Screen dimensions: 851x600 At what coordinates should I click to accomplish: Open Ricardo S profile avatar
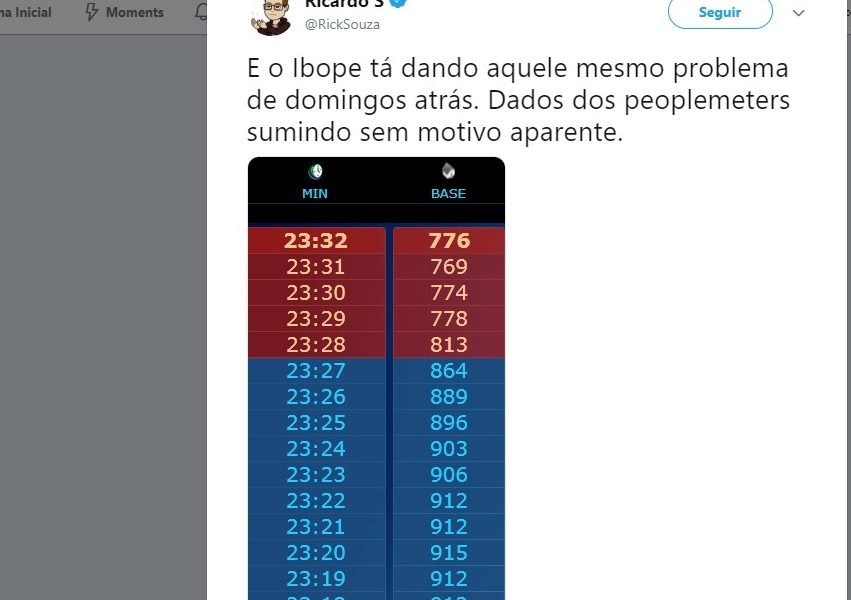pyautogui.click(x=272, y=15)
